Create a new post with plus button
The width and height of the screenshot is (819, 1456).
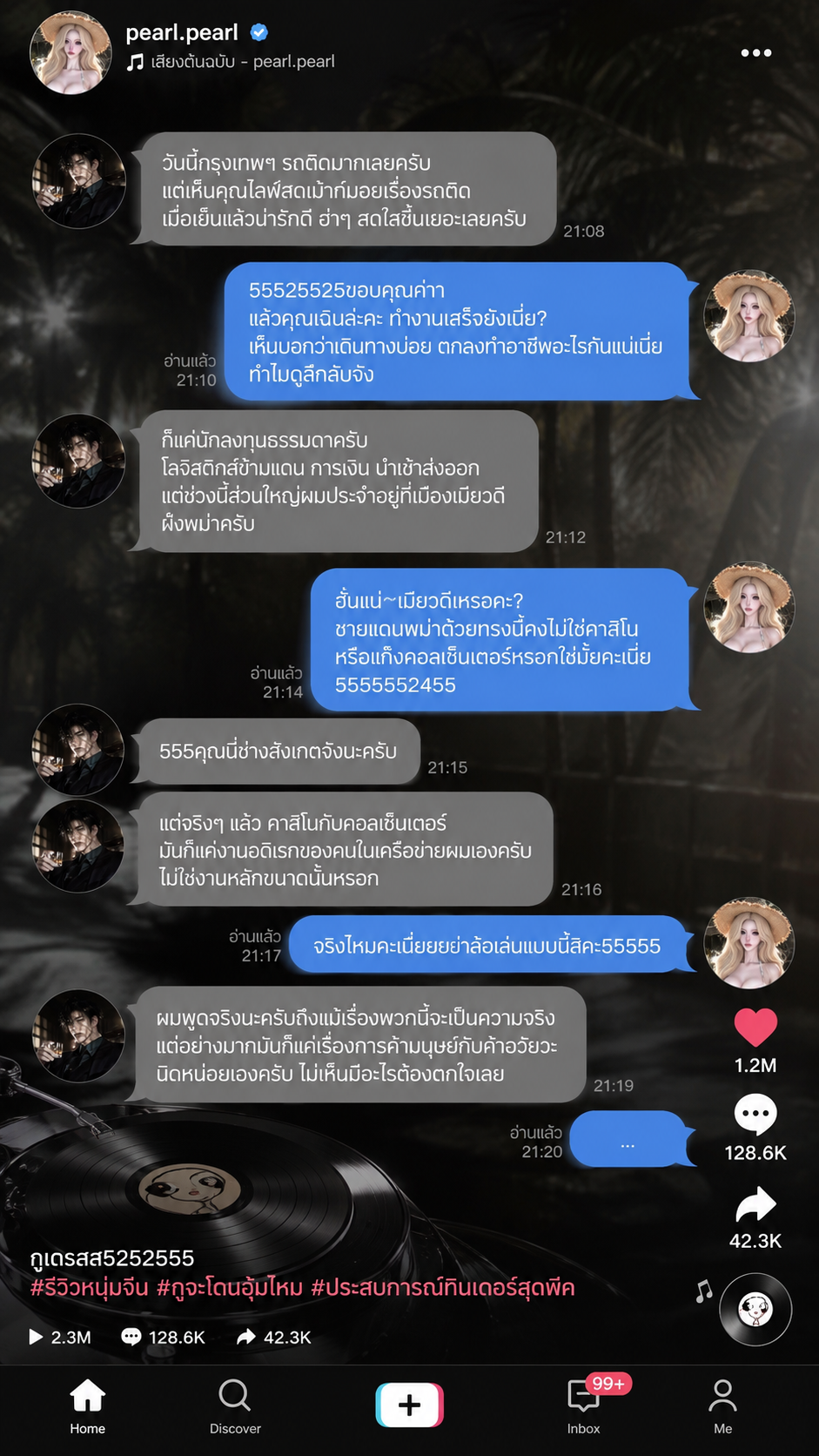[409, 1404]
